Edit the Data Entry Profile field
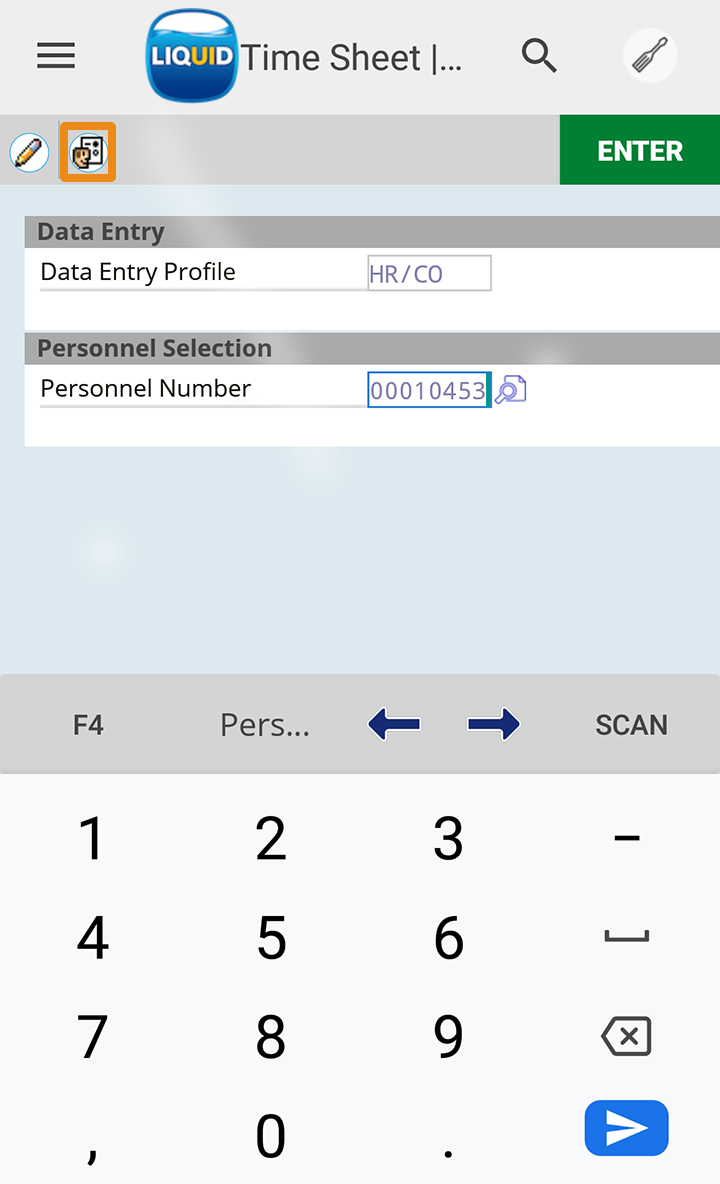 click(429, 273)
